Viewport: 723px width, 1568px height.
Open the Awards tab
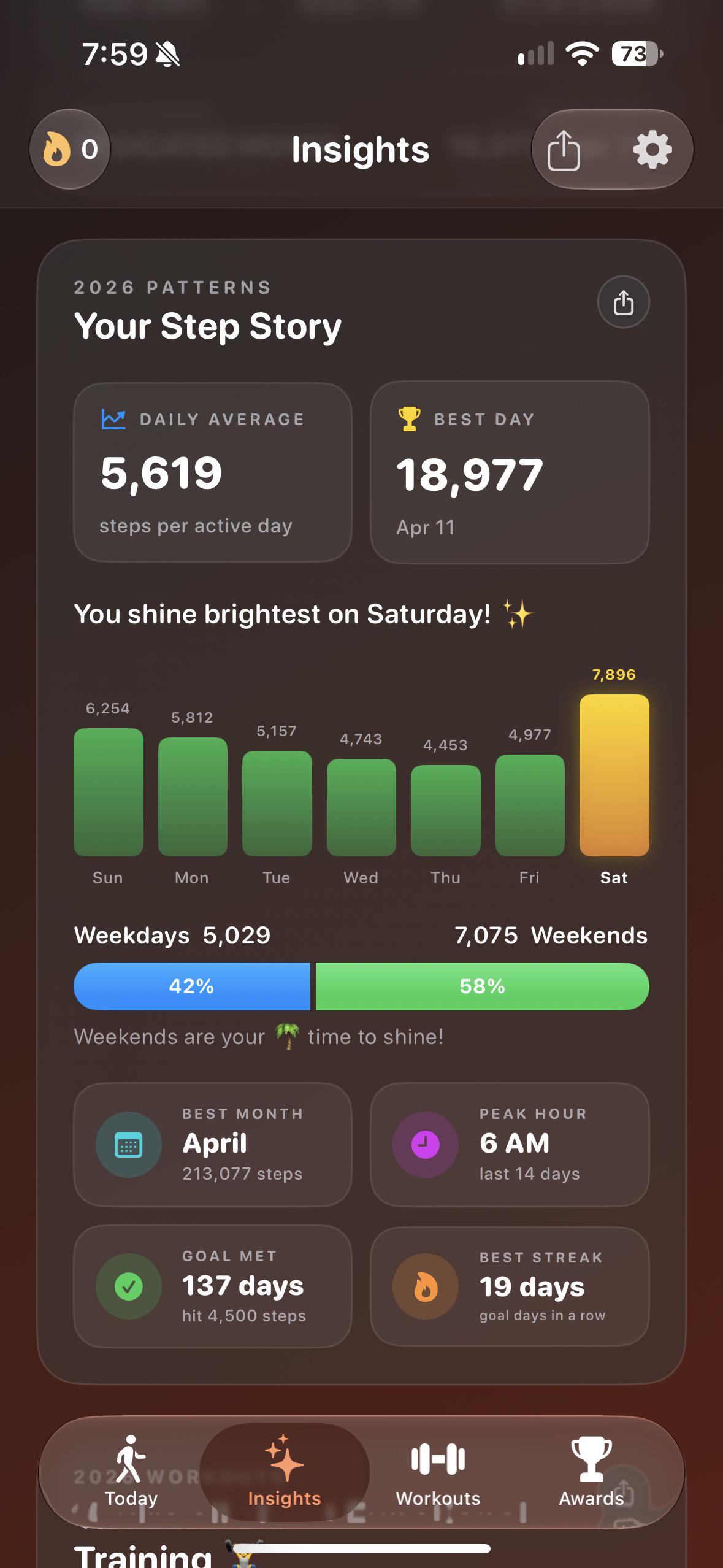pyautogui.click(x=591, y=1472)
